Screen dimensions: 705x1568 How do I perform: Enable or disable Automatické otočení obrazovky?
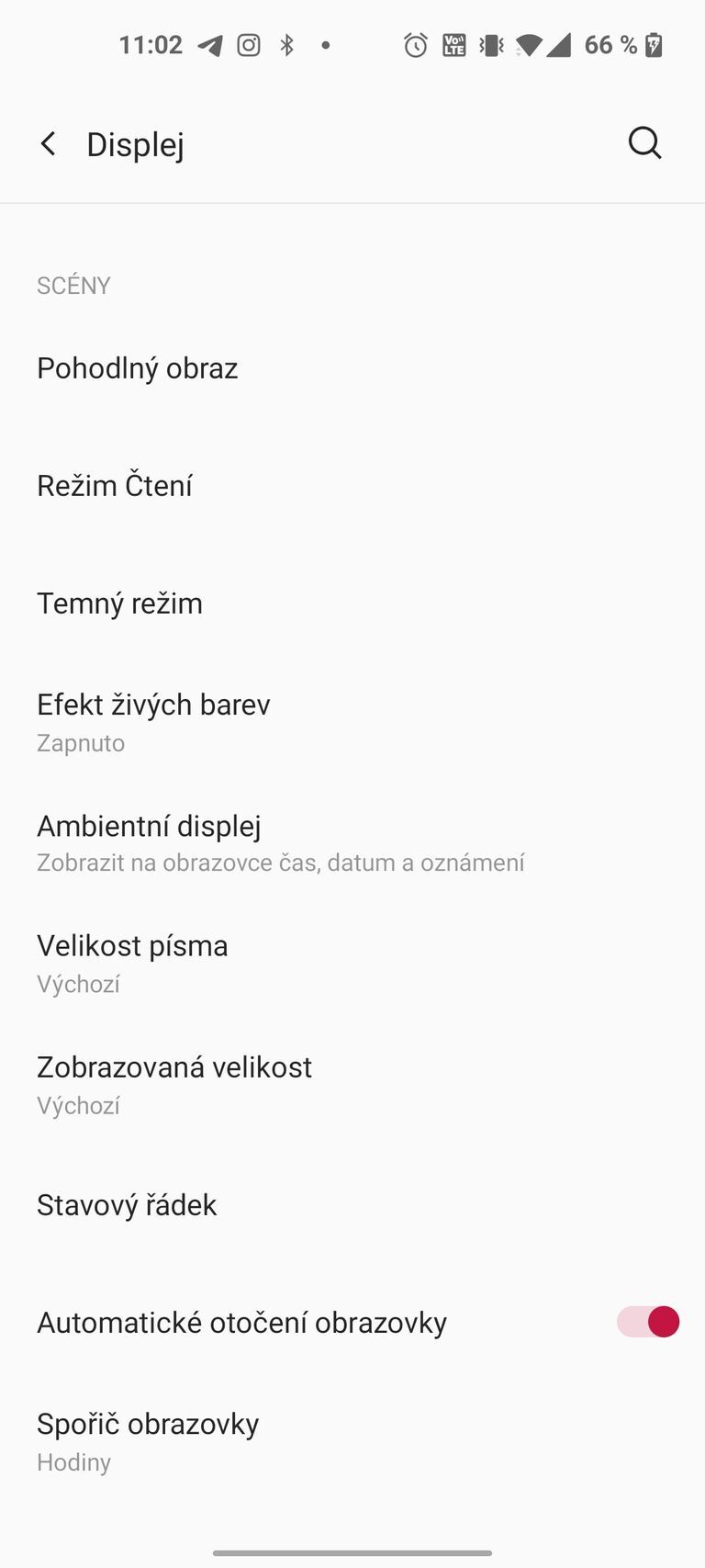tap(646, 1322)
